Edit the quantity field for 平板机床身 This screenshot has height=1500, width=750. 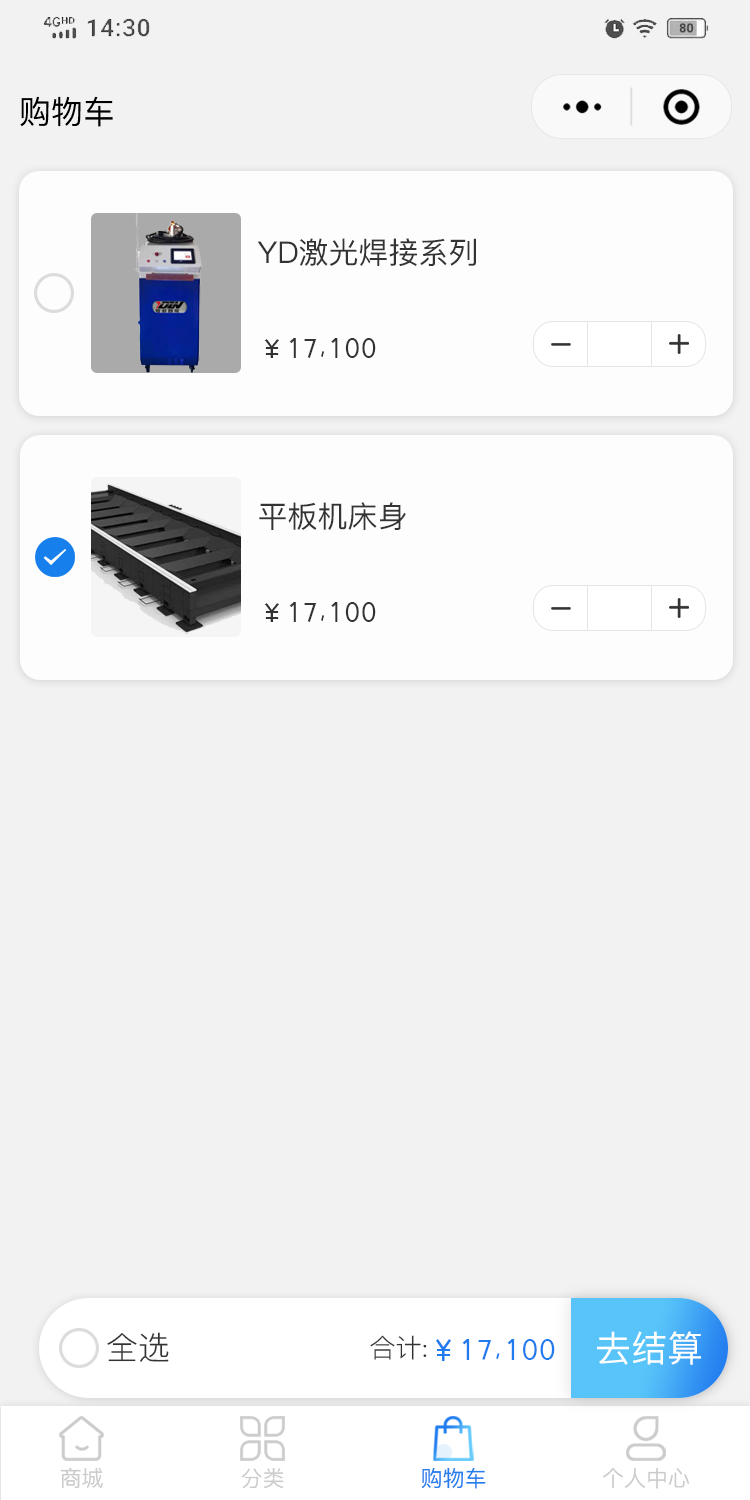click(x=620, y=608)
